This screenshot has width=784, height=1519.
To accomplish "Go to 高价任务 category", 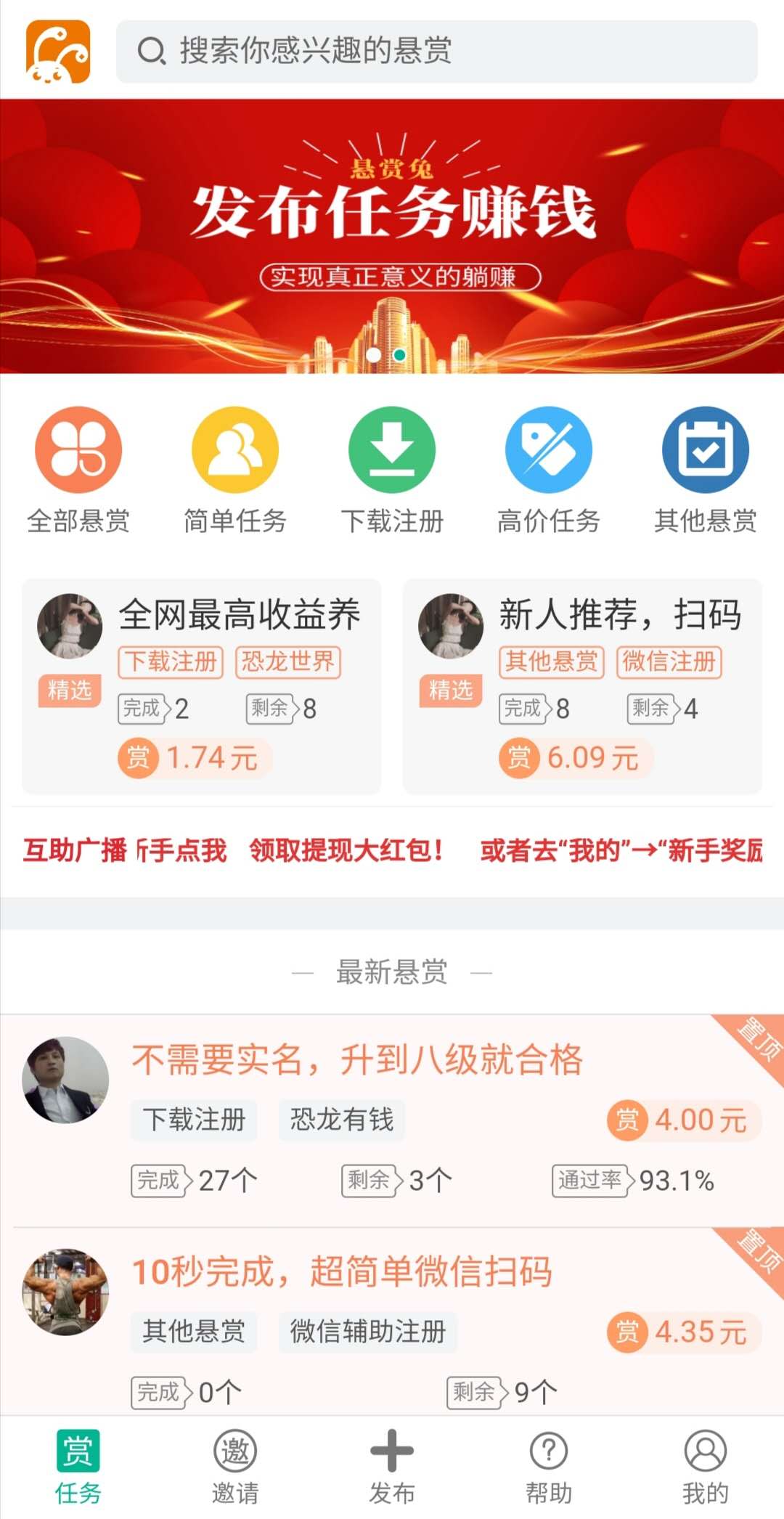I will 549,470.
